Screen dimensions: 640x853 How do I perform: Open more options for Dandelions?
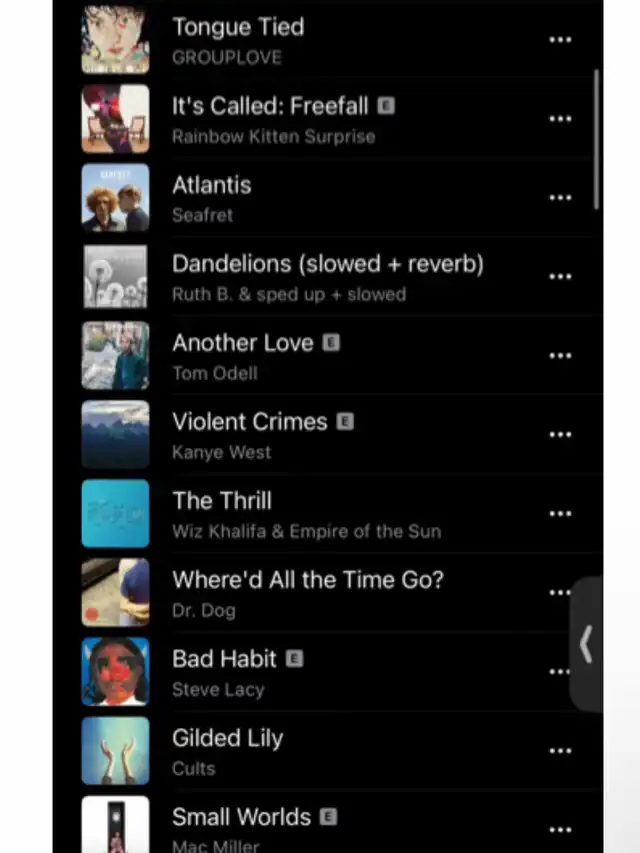point(560,276)
